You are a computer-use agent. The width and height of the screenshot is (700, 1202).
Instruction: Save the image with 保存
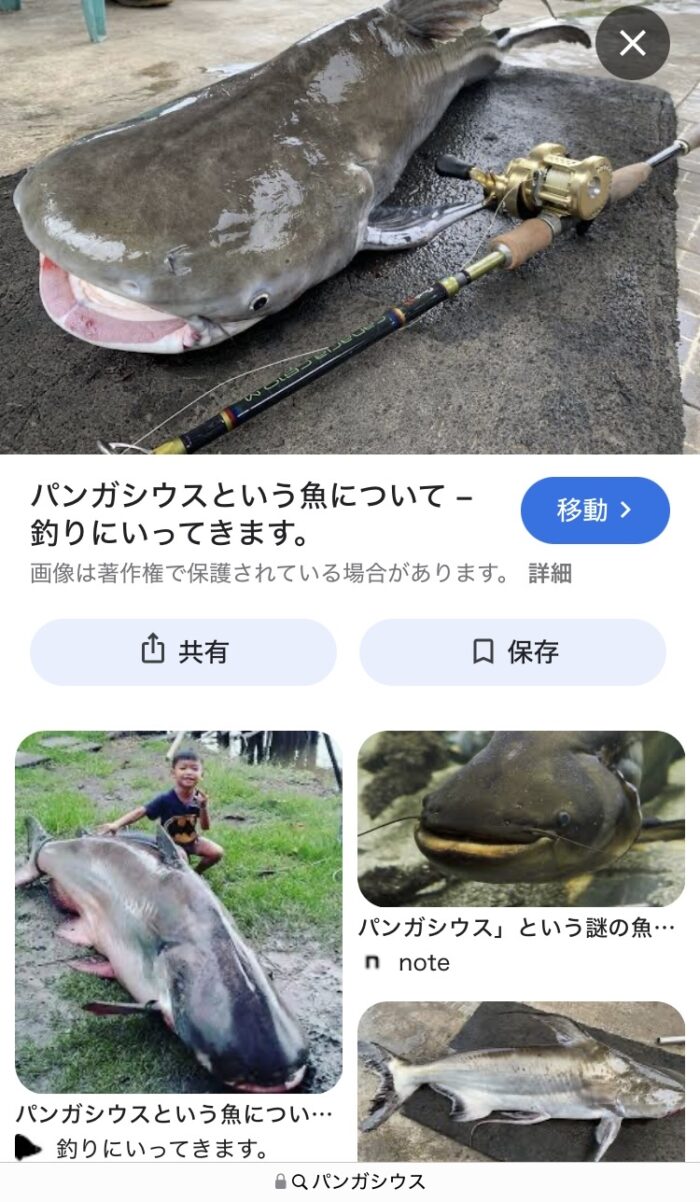[x=513, y=652]
